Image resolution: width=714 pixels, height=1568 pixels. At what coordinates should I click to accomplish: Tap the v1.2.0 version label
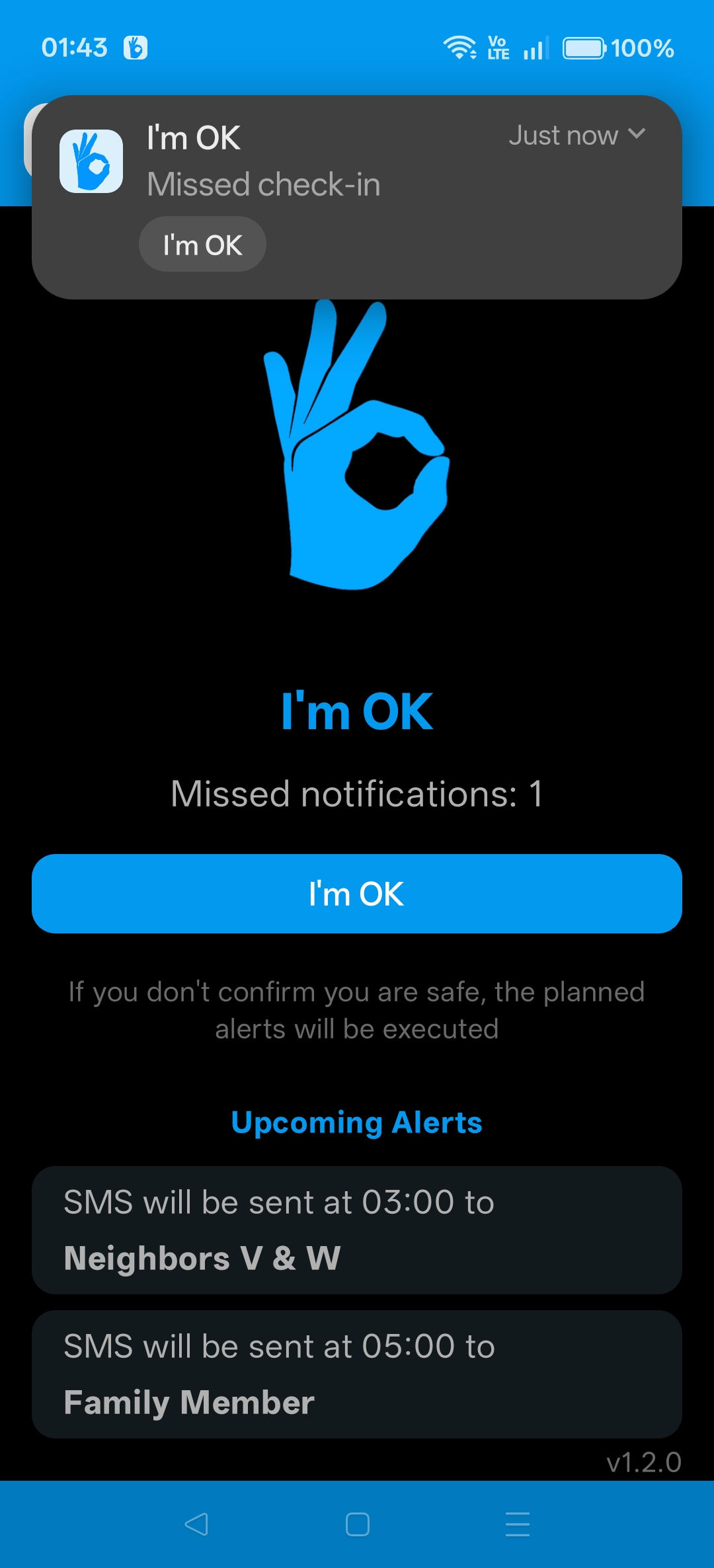[644, 1463]
